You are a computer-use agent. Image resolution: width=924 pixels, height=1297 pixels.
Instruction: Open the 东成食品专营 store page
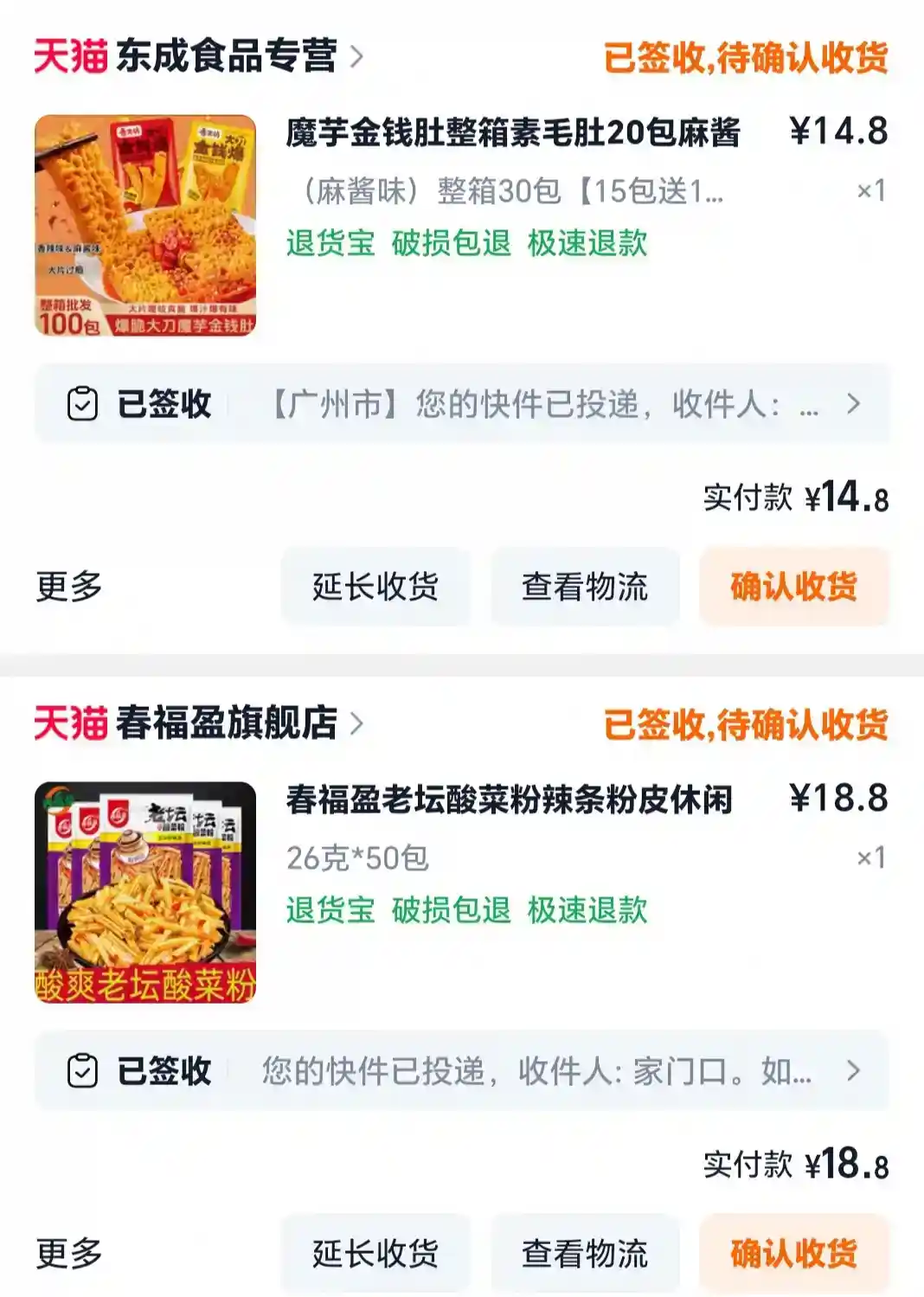pos(225,57)
